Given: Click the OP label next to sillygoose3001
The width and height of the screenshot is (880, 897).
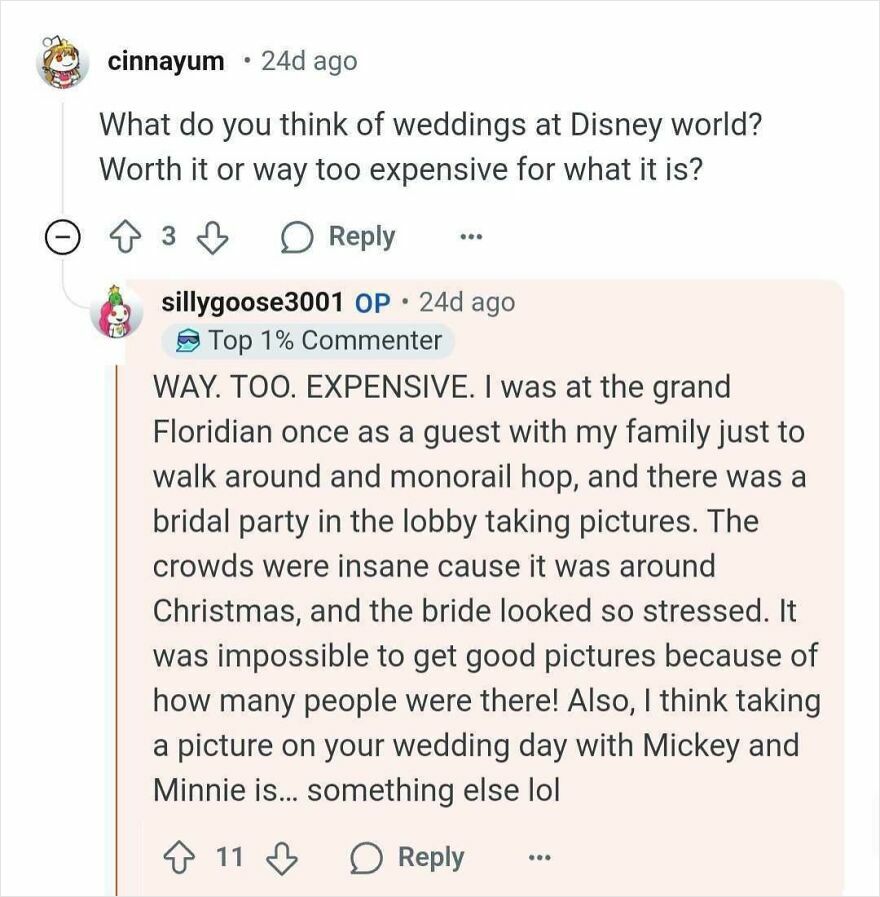Looking at the screenshot, I should pos(371,301).
